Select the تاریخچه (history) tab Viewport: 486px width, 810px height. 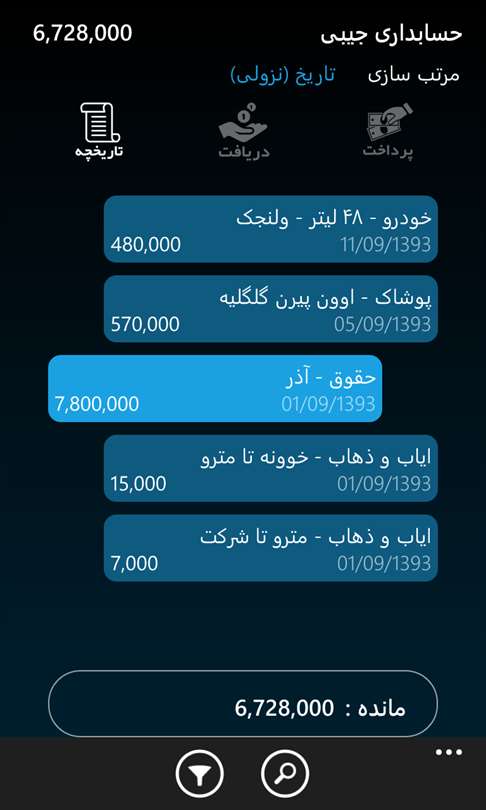click(100, 131)
